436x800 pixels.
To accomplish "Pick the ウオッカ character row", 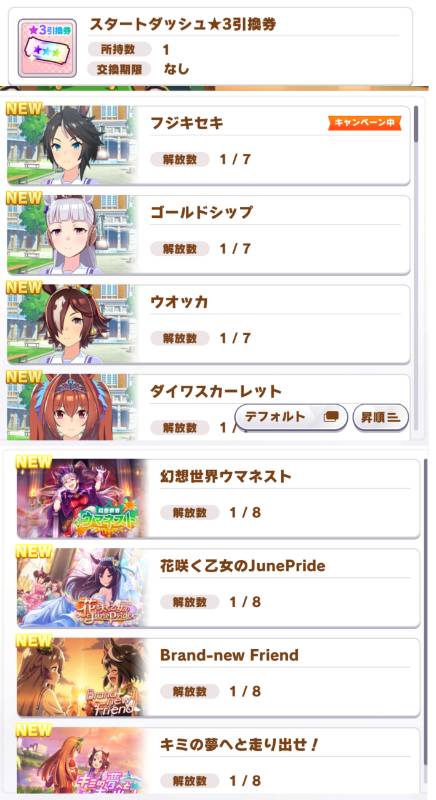I will click(x=209, y=324).
